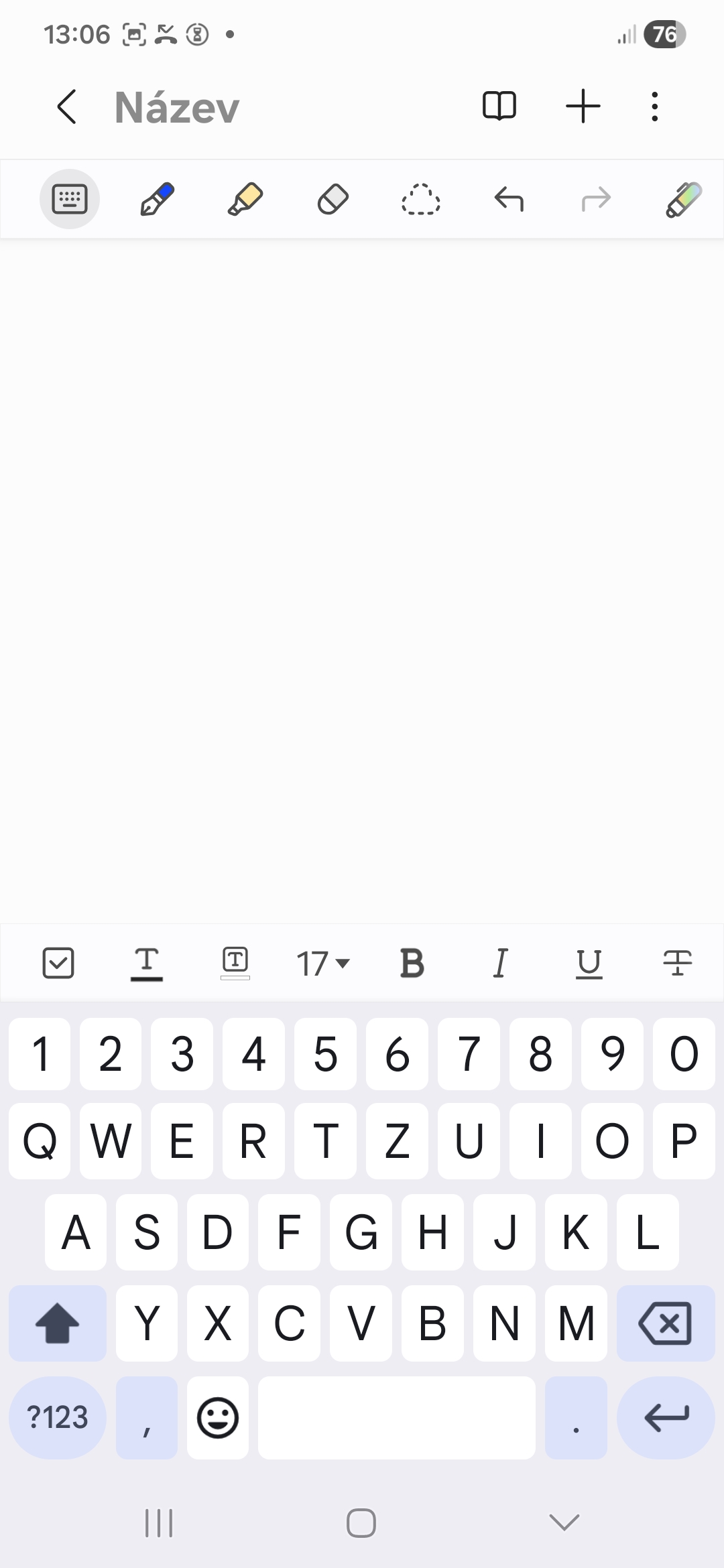Open reading mode book icon
724x1568 pixels.
tap(499, 106)
